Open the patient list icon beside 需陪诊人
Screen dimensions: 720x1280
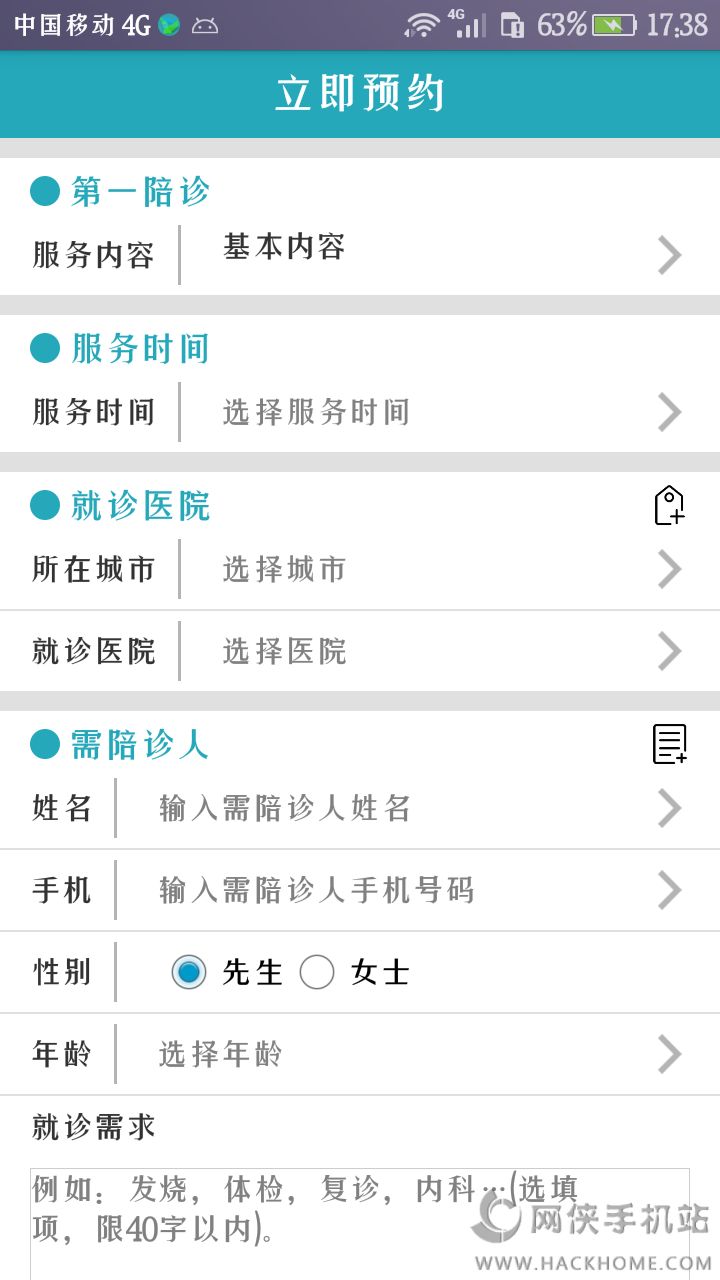(x=669, y=744)
